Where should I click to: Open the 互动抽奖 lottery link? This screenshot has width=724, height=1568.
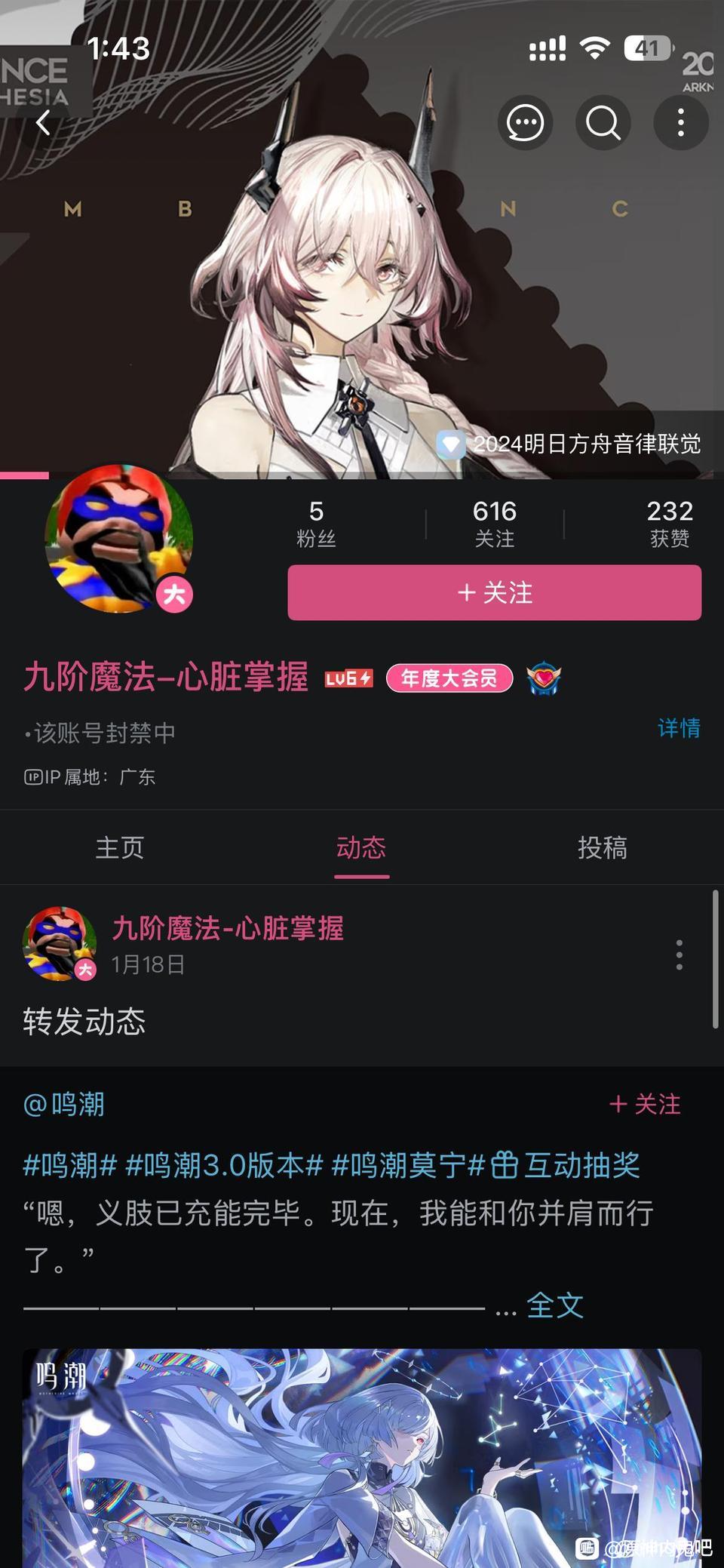567,1165
